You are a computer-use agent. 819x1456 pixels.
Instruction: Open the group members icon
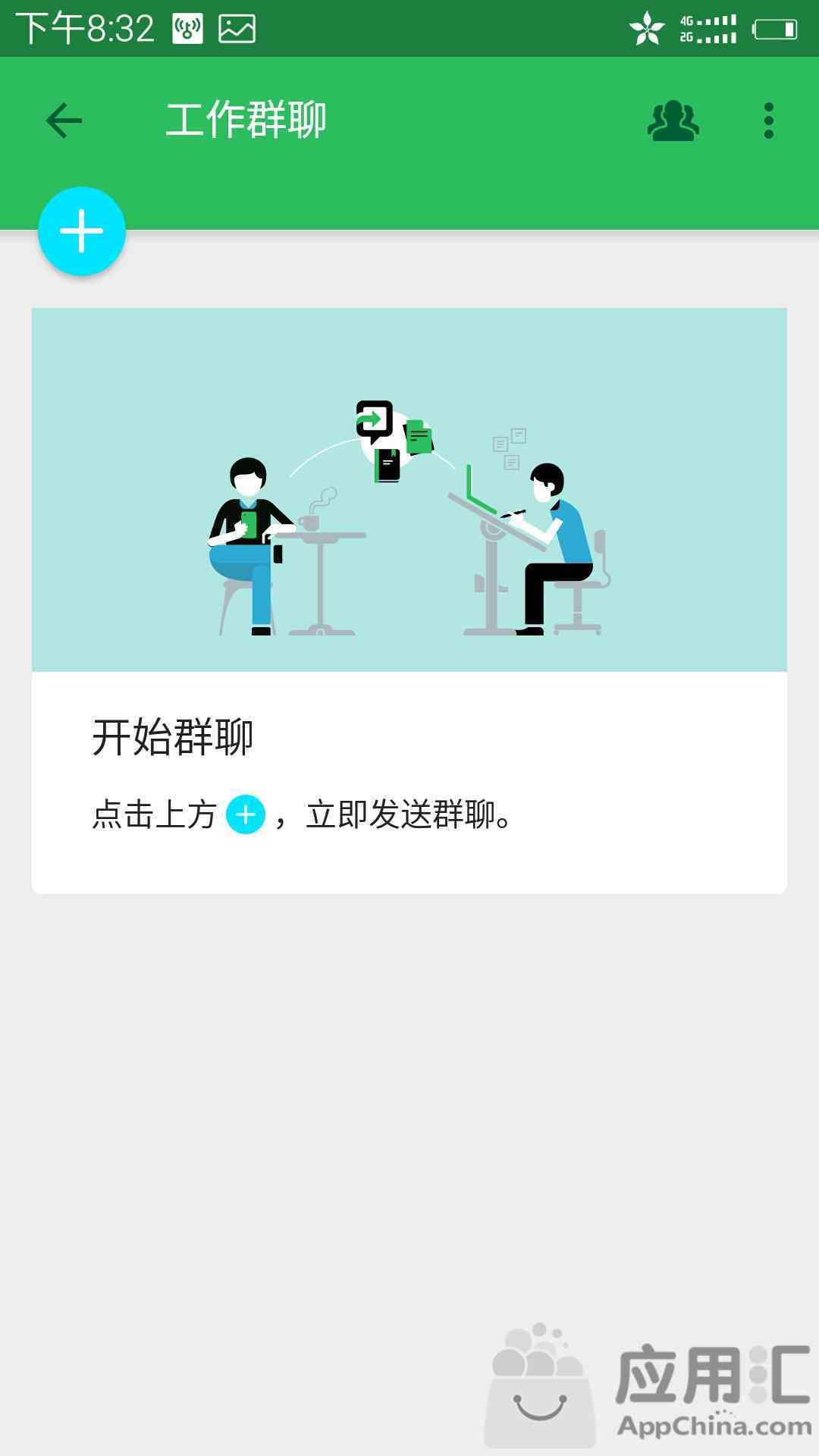click(x=673, y=121)
